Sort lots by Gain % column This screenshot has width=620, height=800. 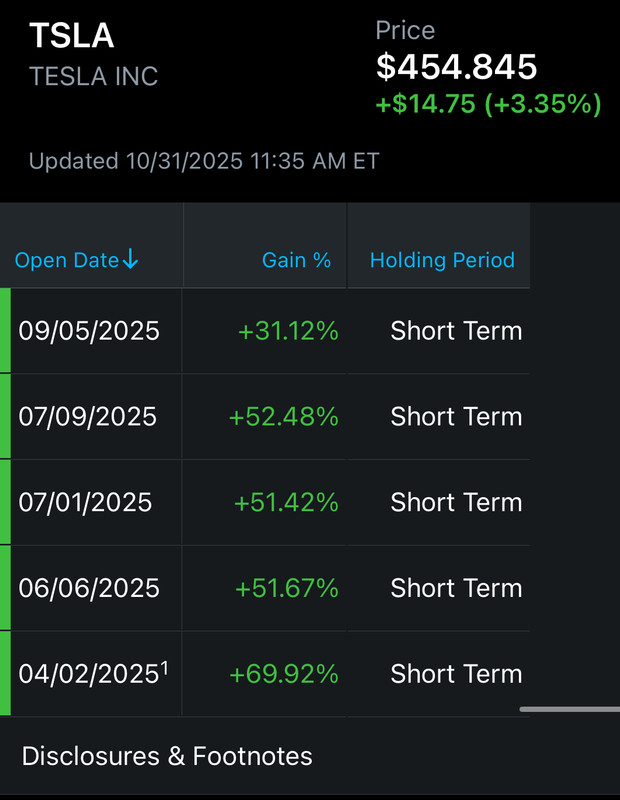(296, 260)
